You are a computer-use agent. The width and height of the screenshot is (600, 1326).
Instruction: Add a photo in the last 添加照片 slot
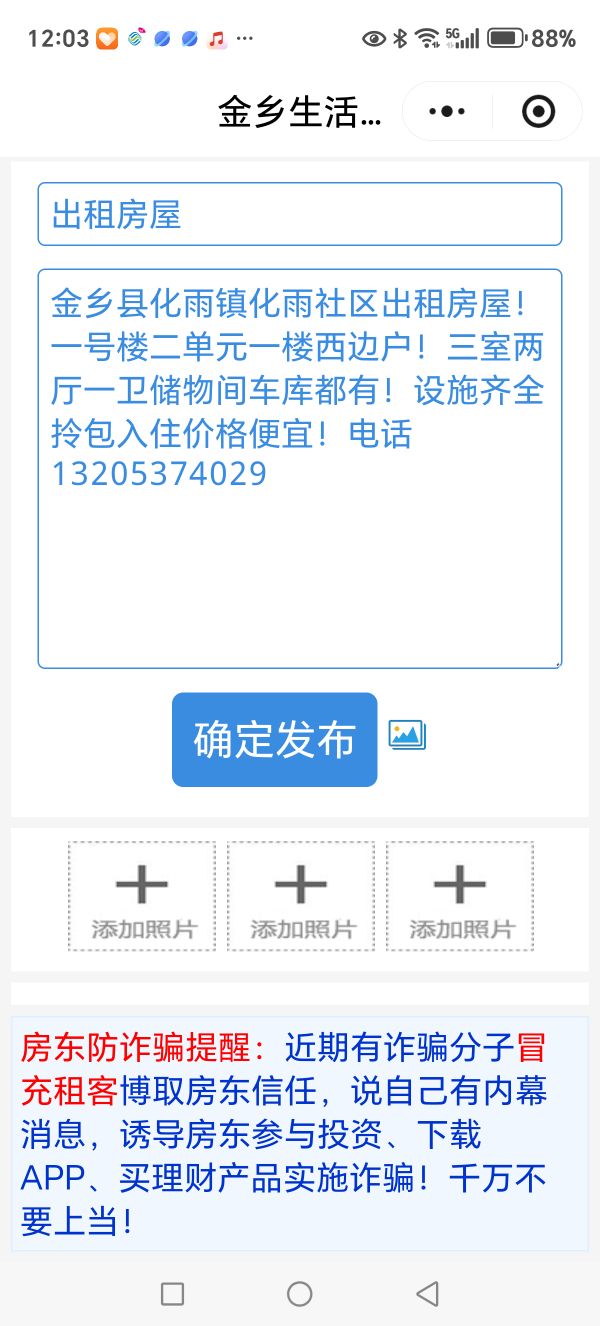(x=460, y=896)
